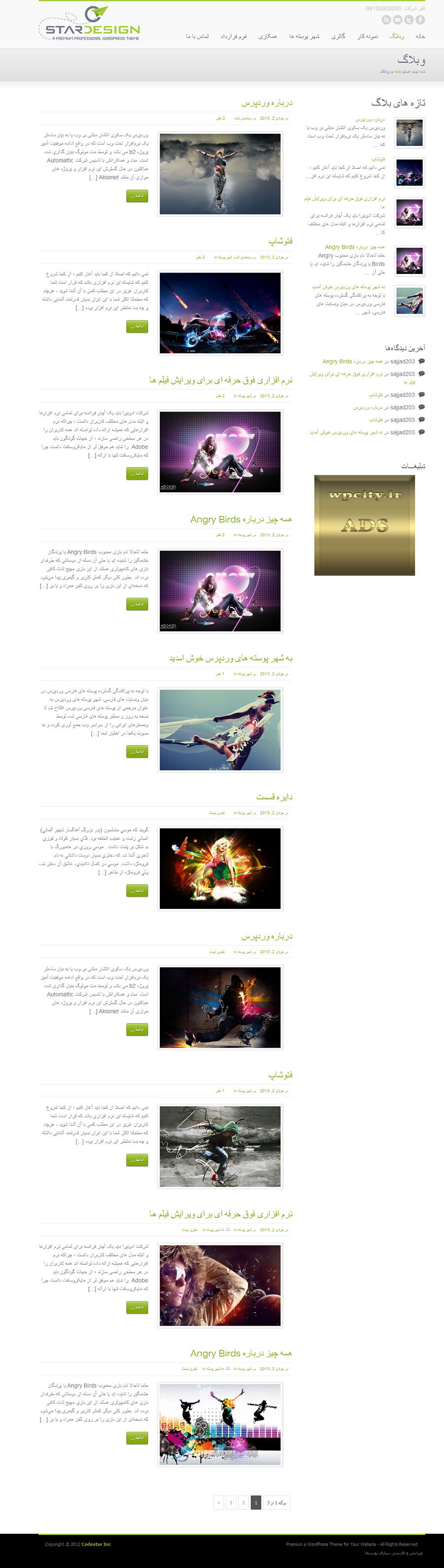The height and width of the screenshot is (1568, 444).
Task: Tap the email envelope icon in the header
Action: (398, 20)
